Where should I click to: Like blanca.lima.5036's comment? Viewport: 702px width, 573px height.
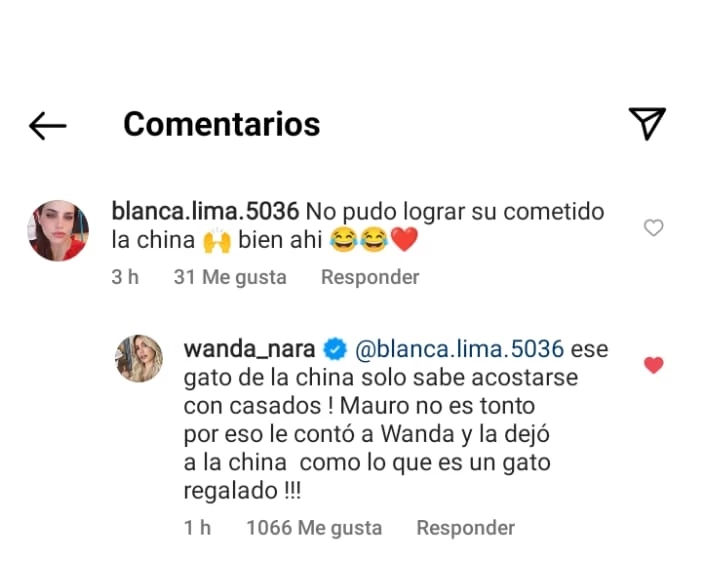(653, 228)
